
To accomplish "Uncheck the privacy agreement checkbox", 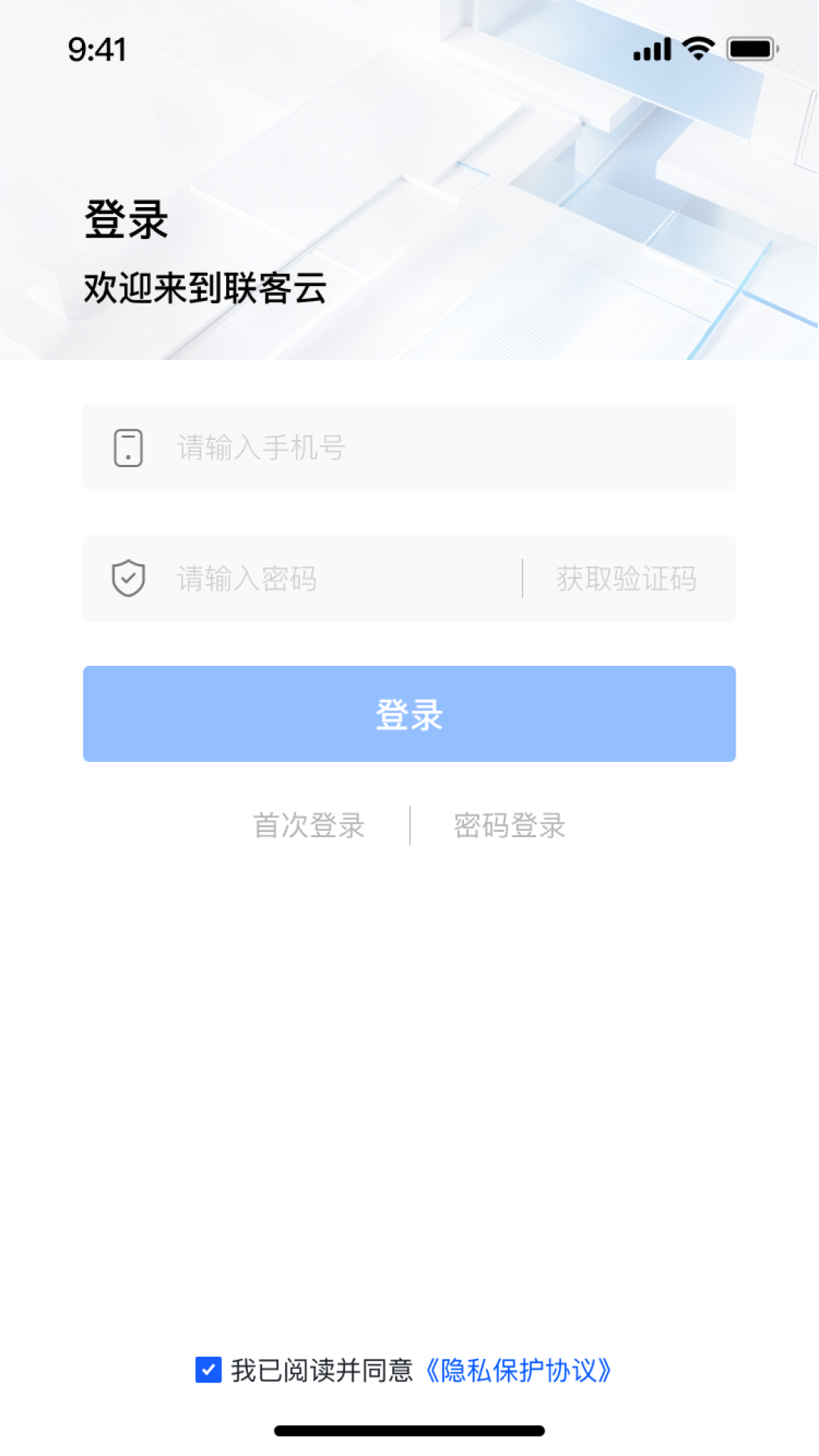I will coord(209,1370).
